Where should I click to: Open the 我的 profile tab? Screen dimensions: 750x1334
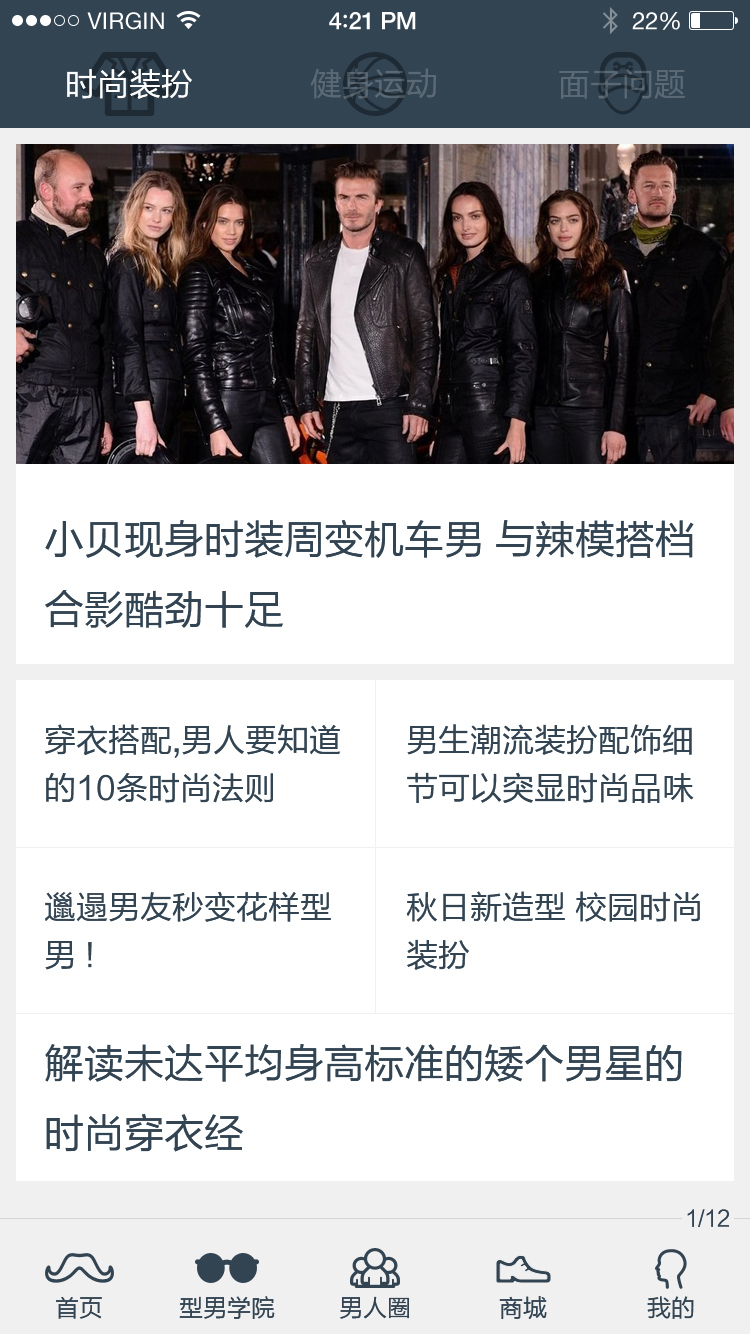(x=670, y=1284)
